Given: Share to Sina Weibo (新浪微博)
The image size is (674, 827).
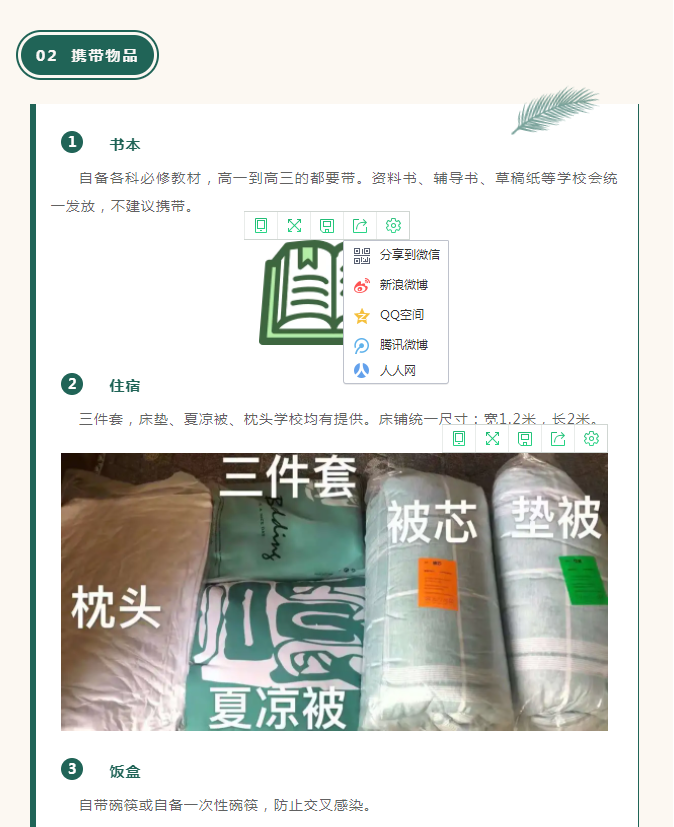Looking at the screenshot, I should (397, 286).
